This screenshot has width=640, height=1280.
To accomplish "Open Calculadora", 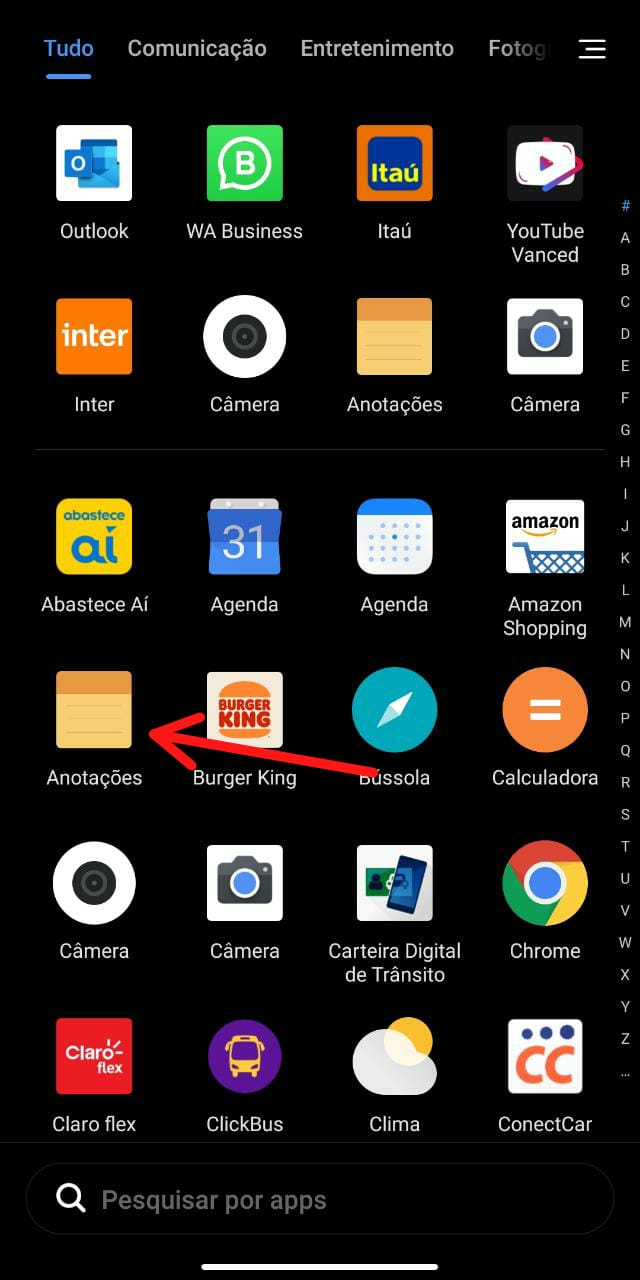I will click(x=544, y=710).
